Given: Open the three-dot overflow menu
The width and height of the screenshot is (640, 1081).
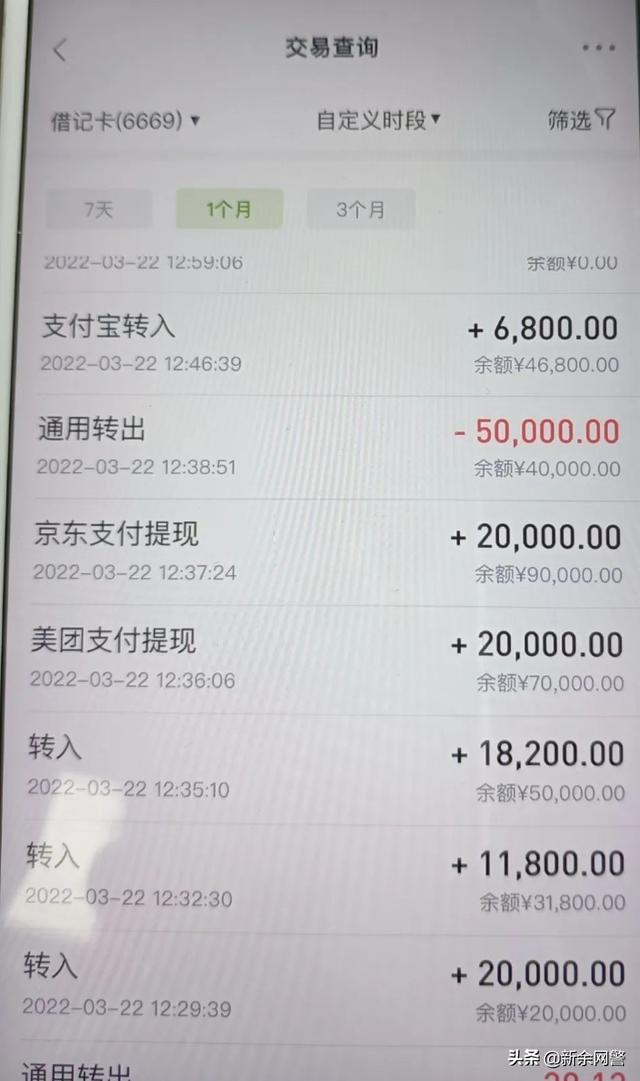Looking at the screenshot, I should coord(598,48).
